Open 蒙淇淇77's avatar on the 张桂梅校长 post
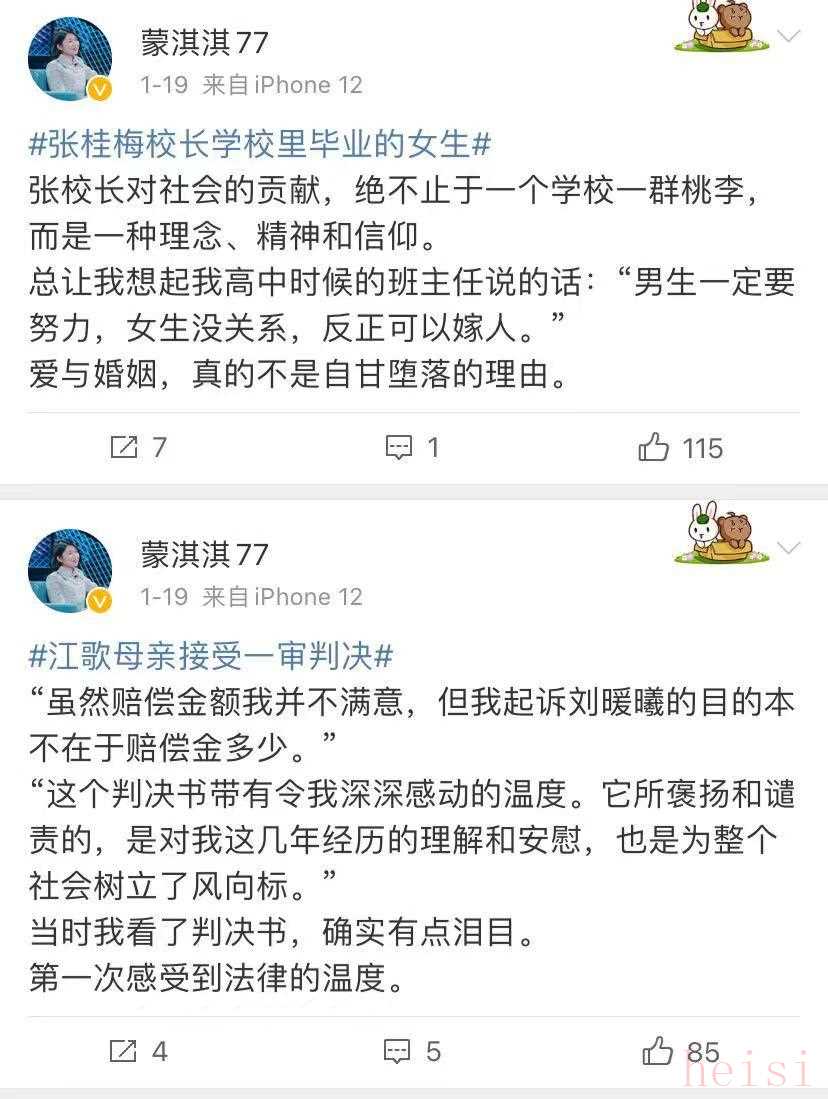This screenshot has width=828, height=1099. (69, 59)
